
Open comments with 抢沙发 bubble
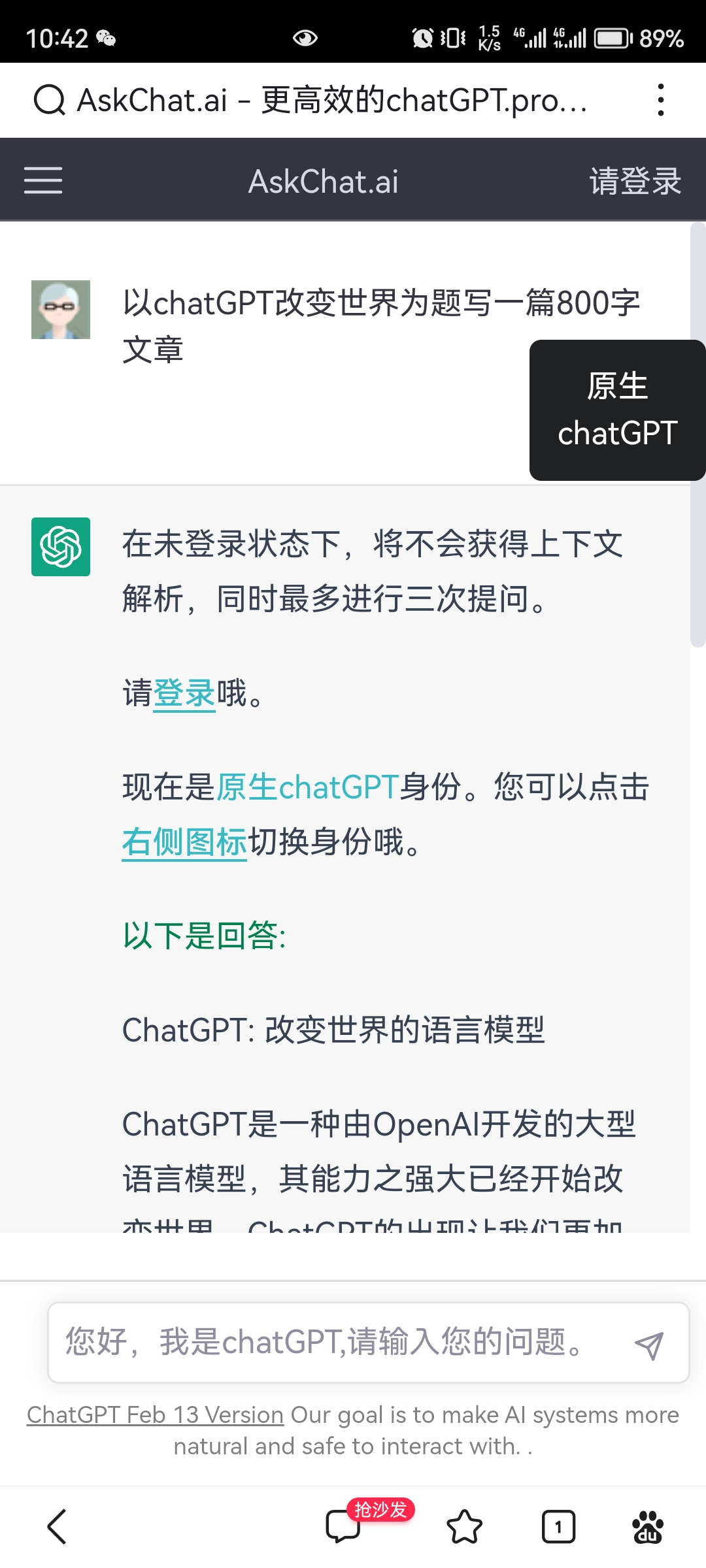click(x=344, y=1526)
